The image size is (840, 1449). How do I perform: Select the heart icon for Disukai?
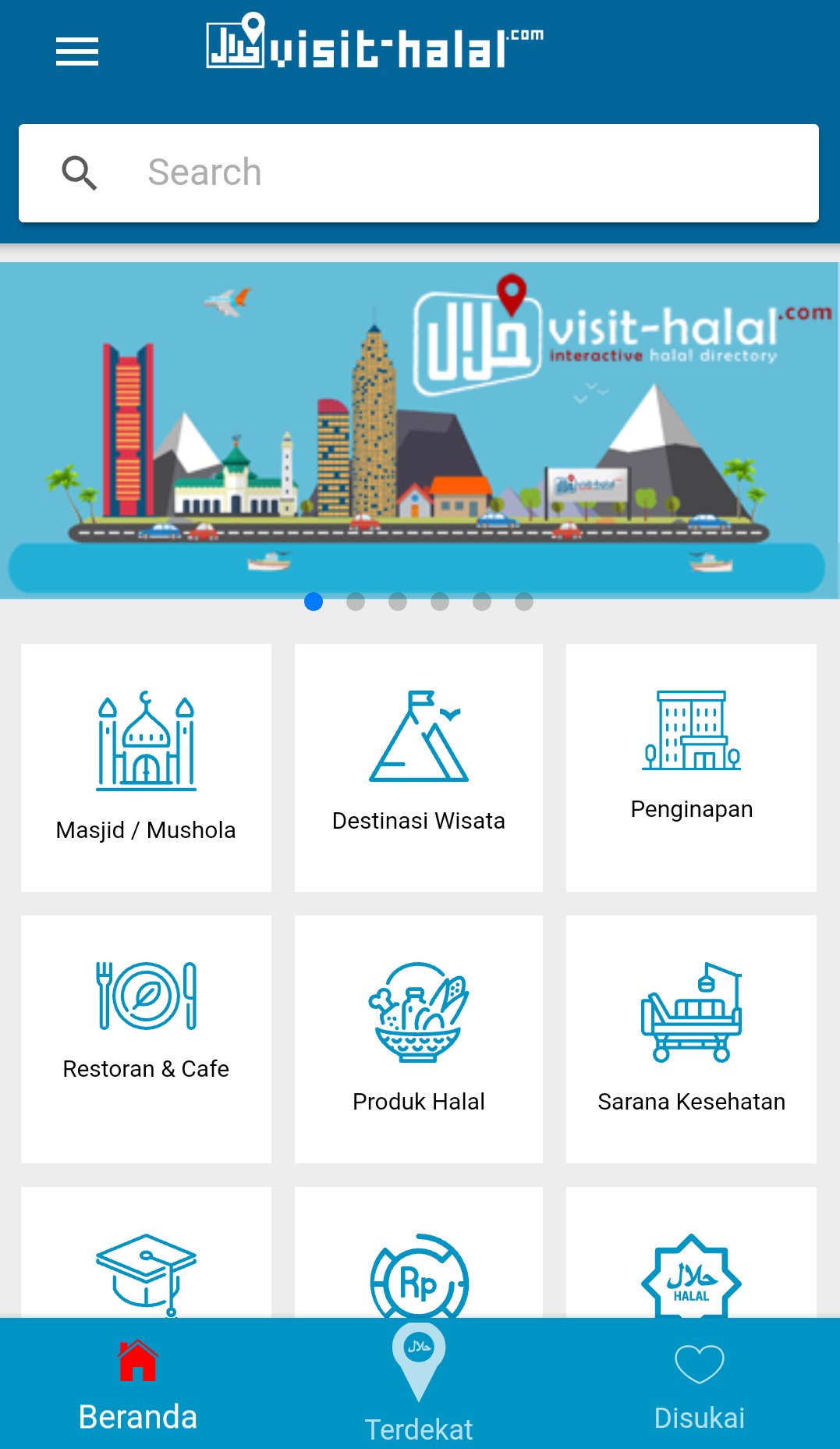click(x=700, y=1366)
